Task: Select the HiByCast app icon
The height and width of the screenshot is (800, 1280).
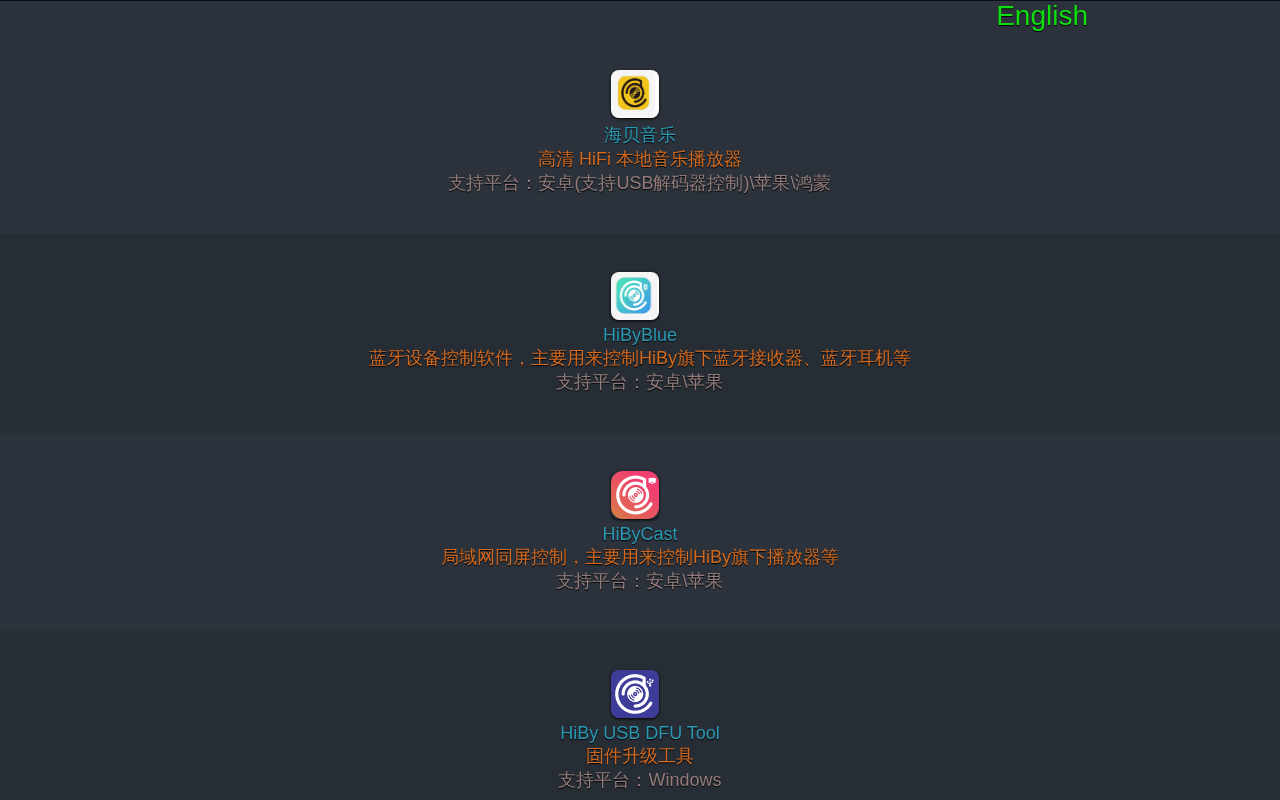Action: tap(635, 495)
